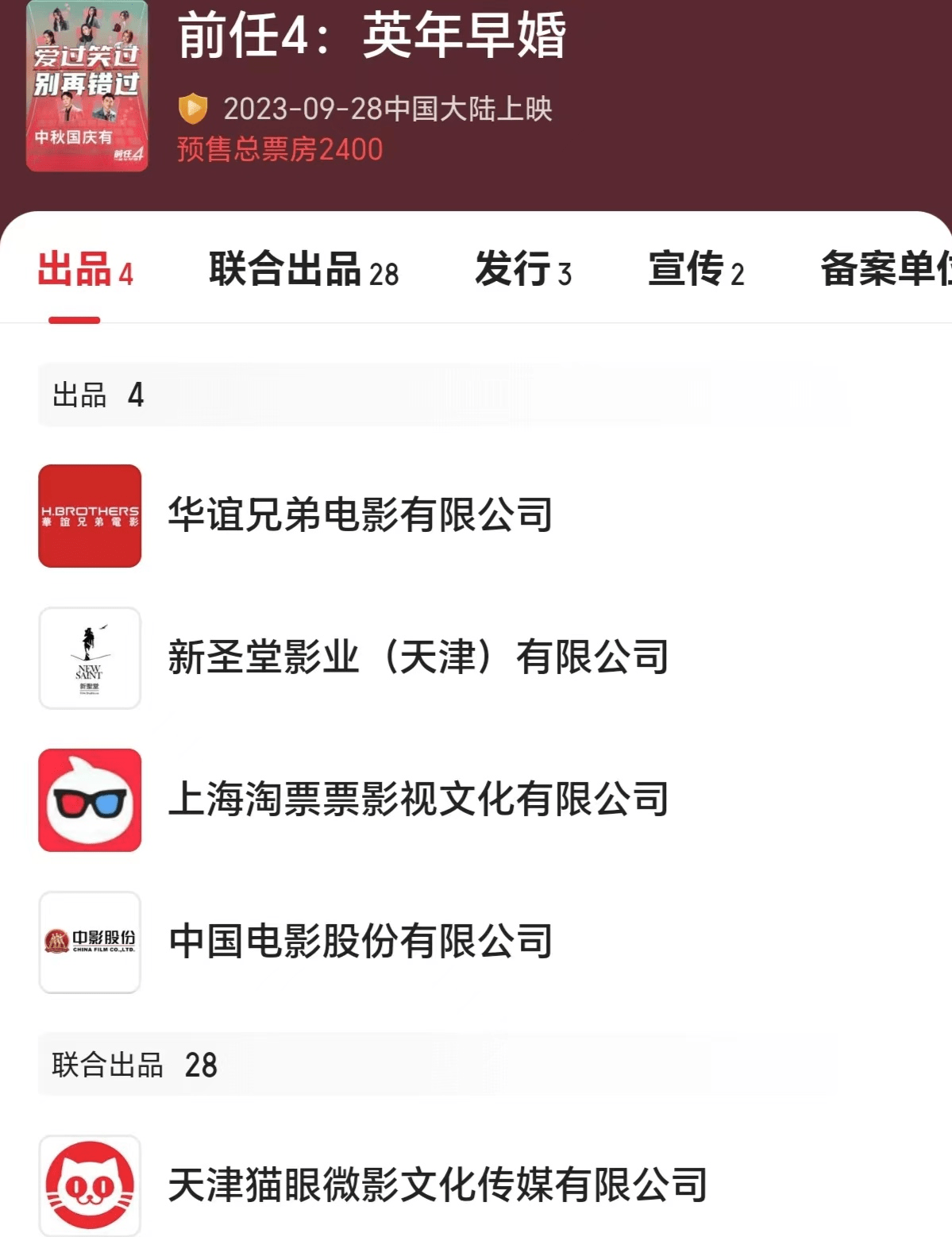The image size is (952, 1237).
Task: Switch to the 宣传 tab
Action: pyautogui.click(x=696, y=269)
